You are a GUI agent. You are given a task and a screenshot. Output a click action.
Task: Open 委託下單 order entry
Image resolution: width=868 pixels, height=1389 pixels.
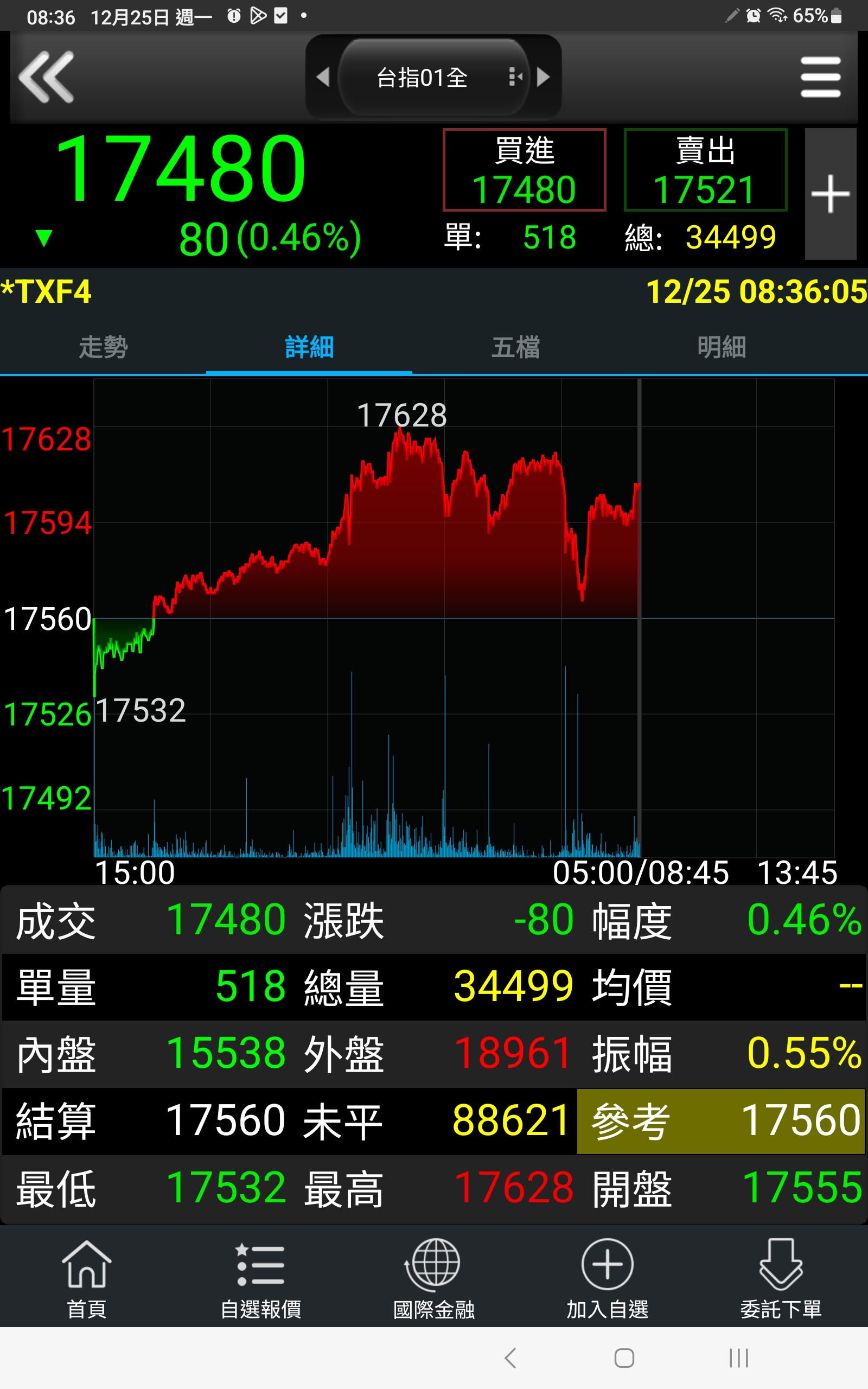pos(781,1279)
